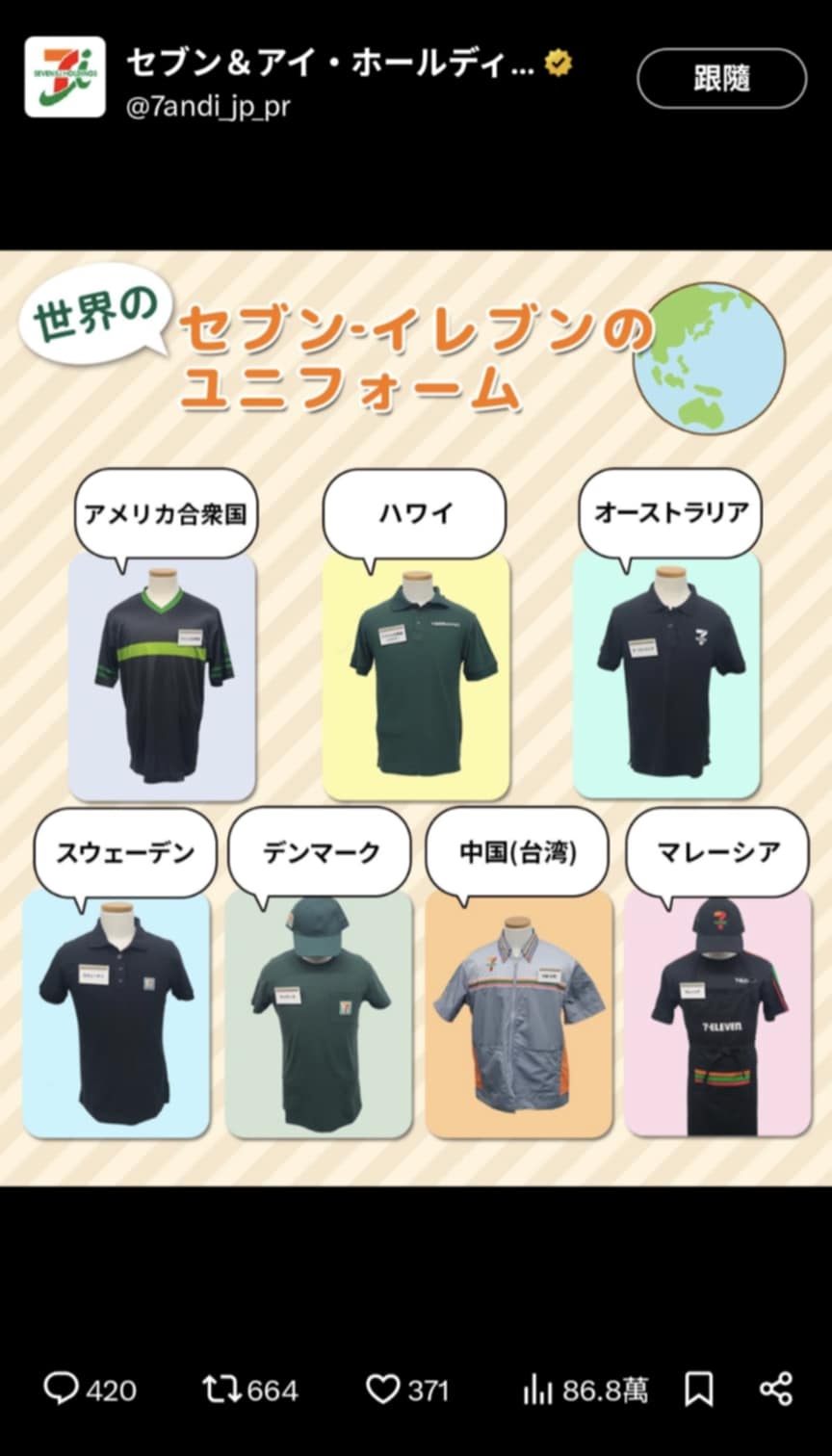Open the reply comments icon
This screenshot has width=832, height=1456.
click(x=63, y=1389)
